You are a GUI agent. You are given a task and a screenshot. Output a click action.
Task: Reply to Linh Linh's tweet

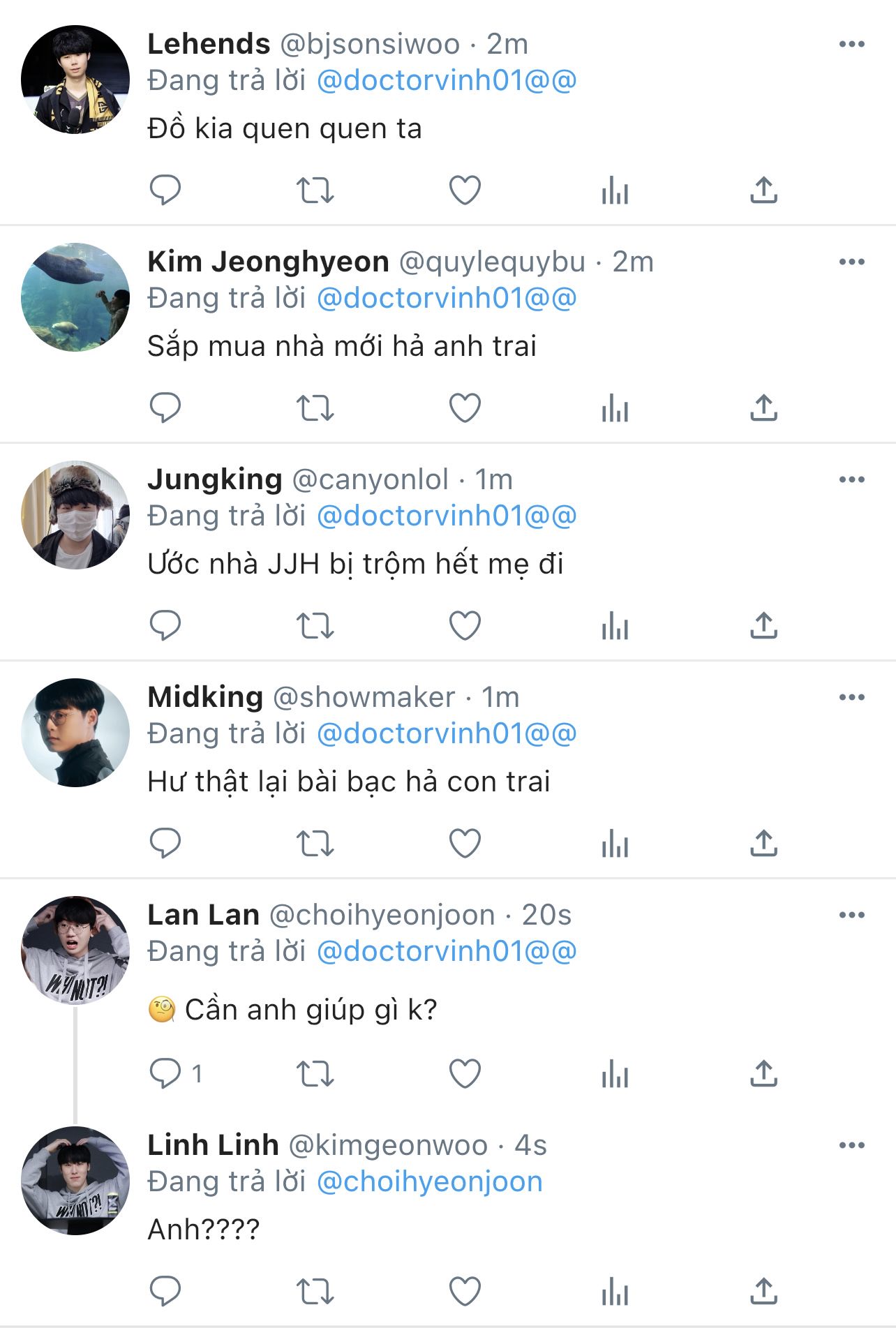click(165, 1291)
